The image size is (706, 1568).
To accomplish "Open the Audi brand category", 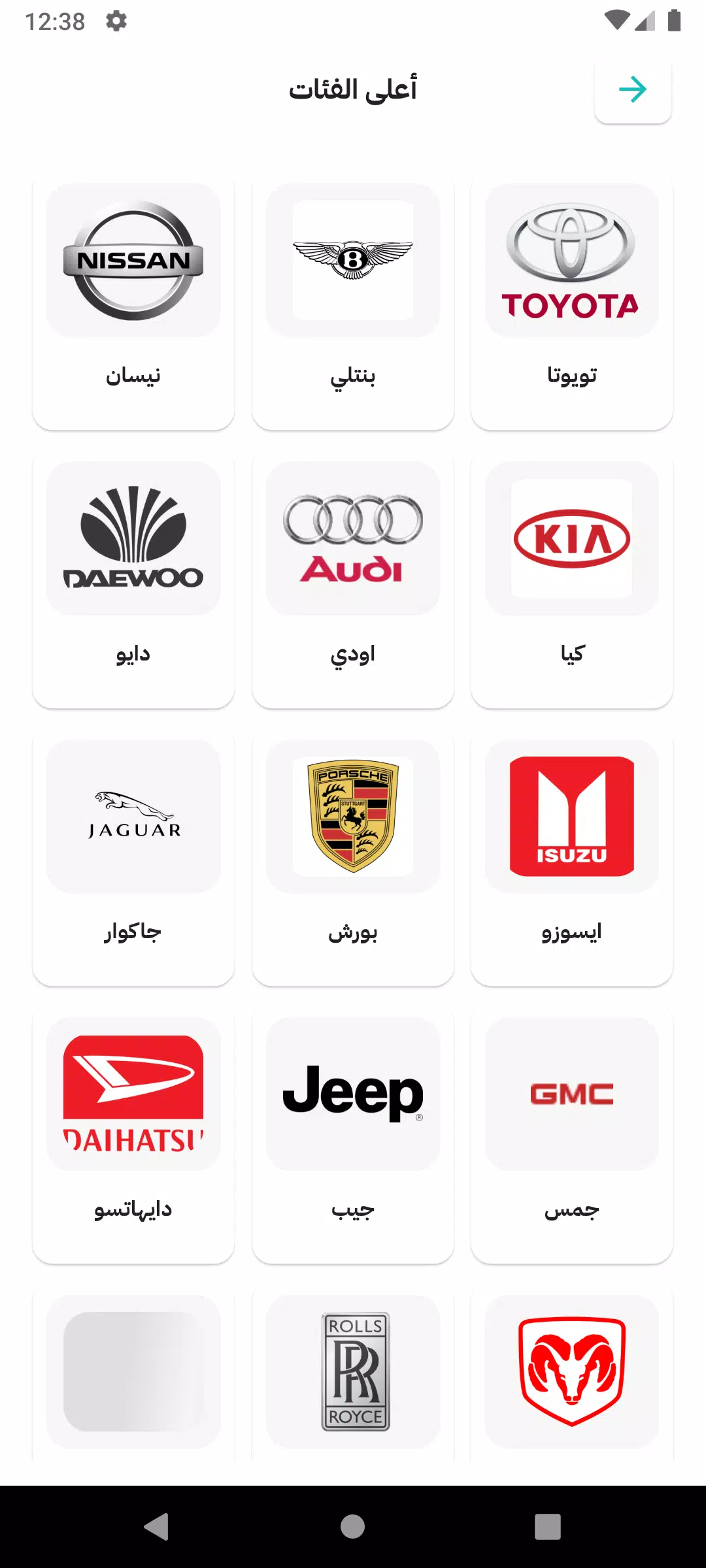I will pyautogui.click(x=352, y=536).
